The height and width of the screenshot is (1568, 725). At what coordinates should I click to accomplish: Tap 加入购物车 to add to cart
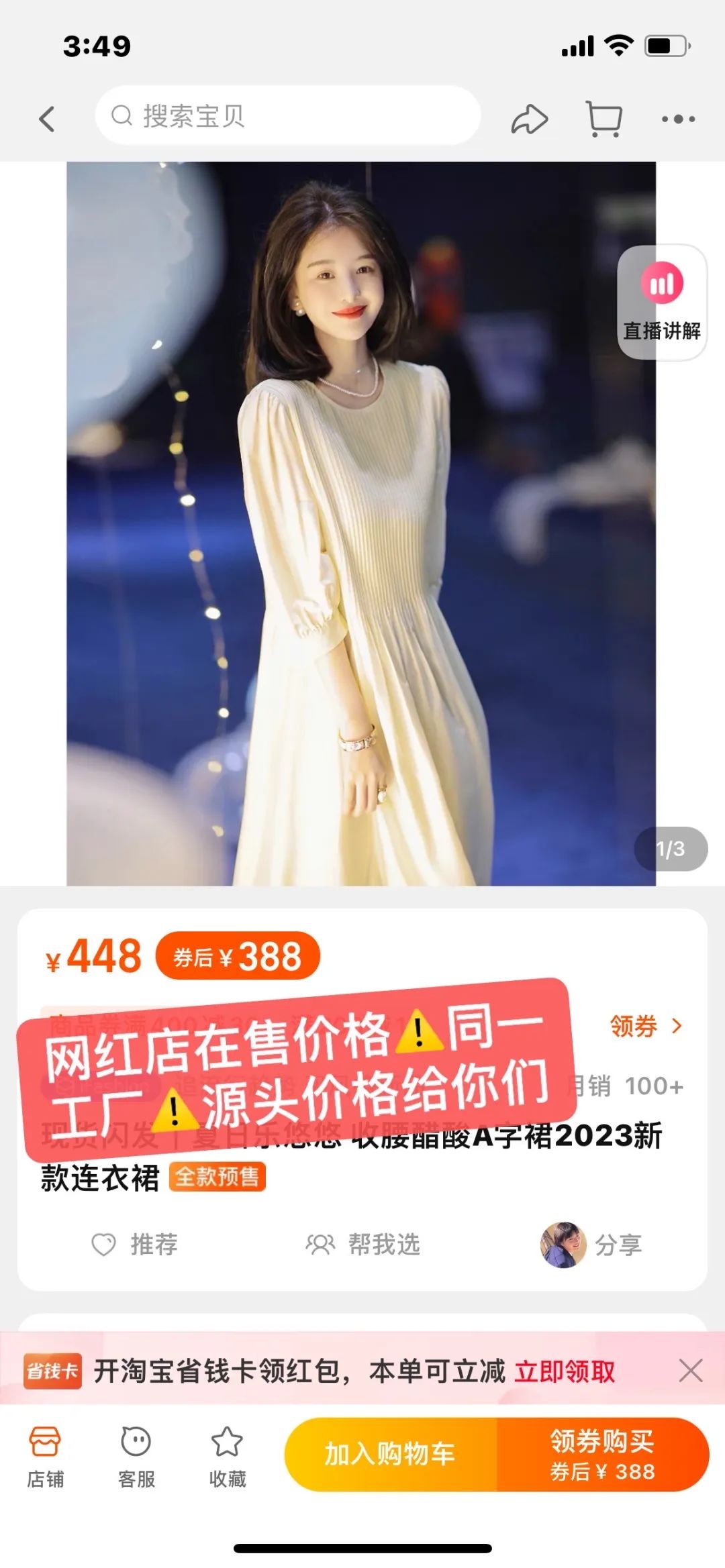tap(390, 1454)
